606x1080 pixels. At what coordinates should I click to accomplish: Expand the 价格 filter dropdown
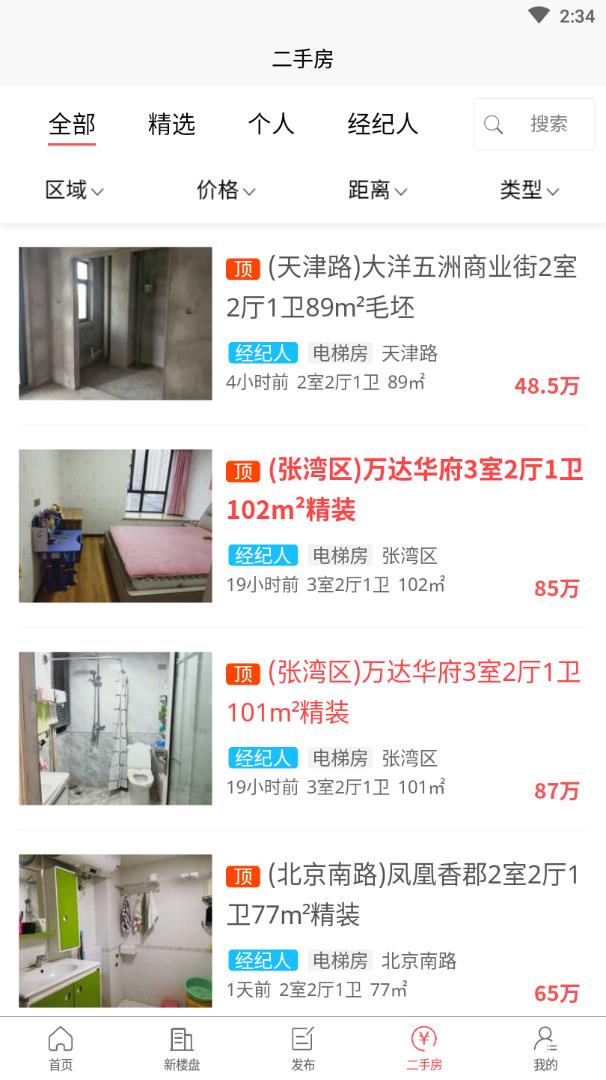pos(226,190)
